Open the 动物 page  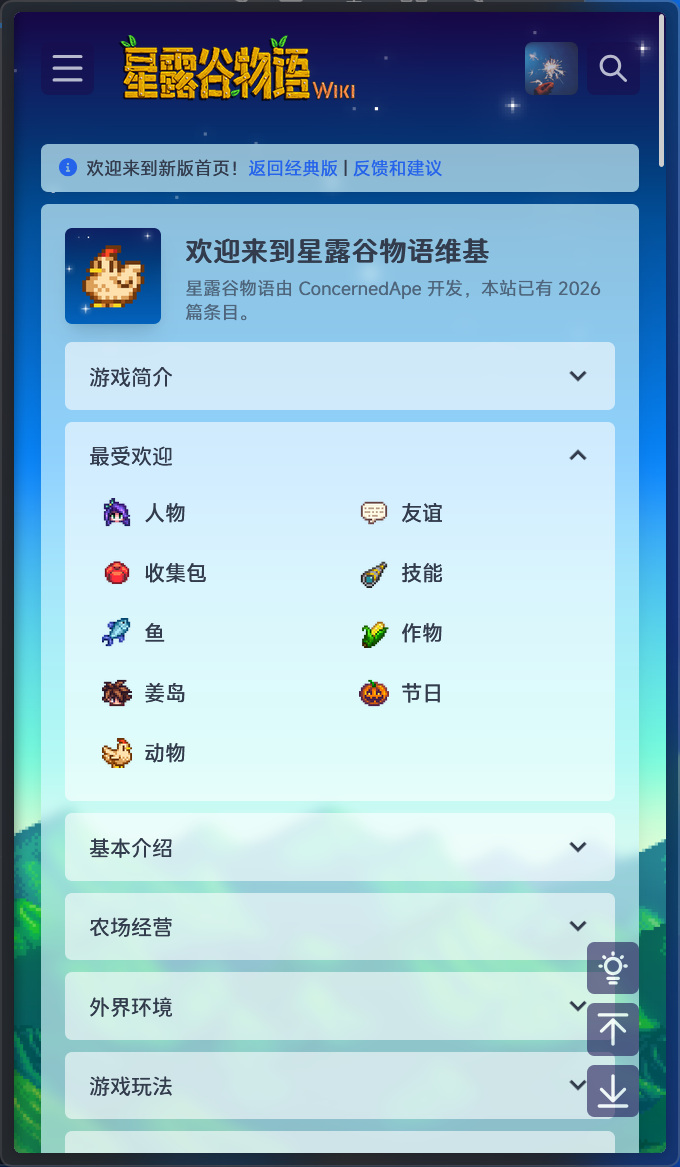[x=144, y=753]
